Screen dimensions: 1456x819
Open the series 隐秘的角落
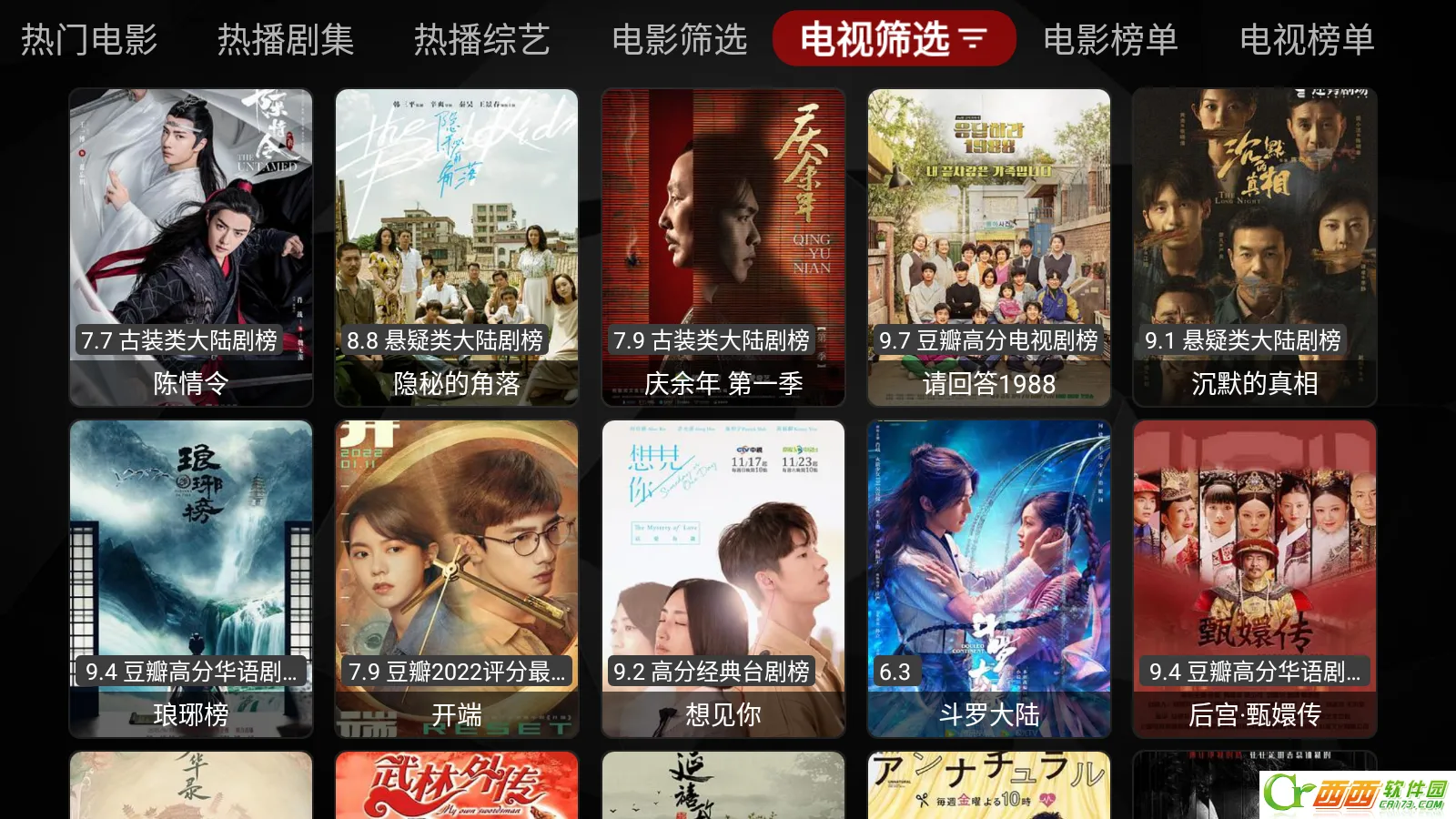(457, 247)
